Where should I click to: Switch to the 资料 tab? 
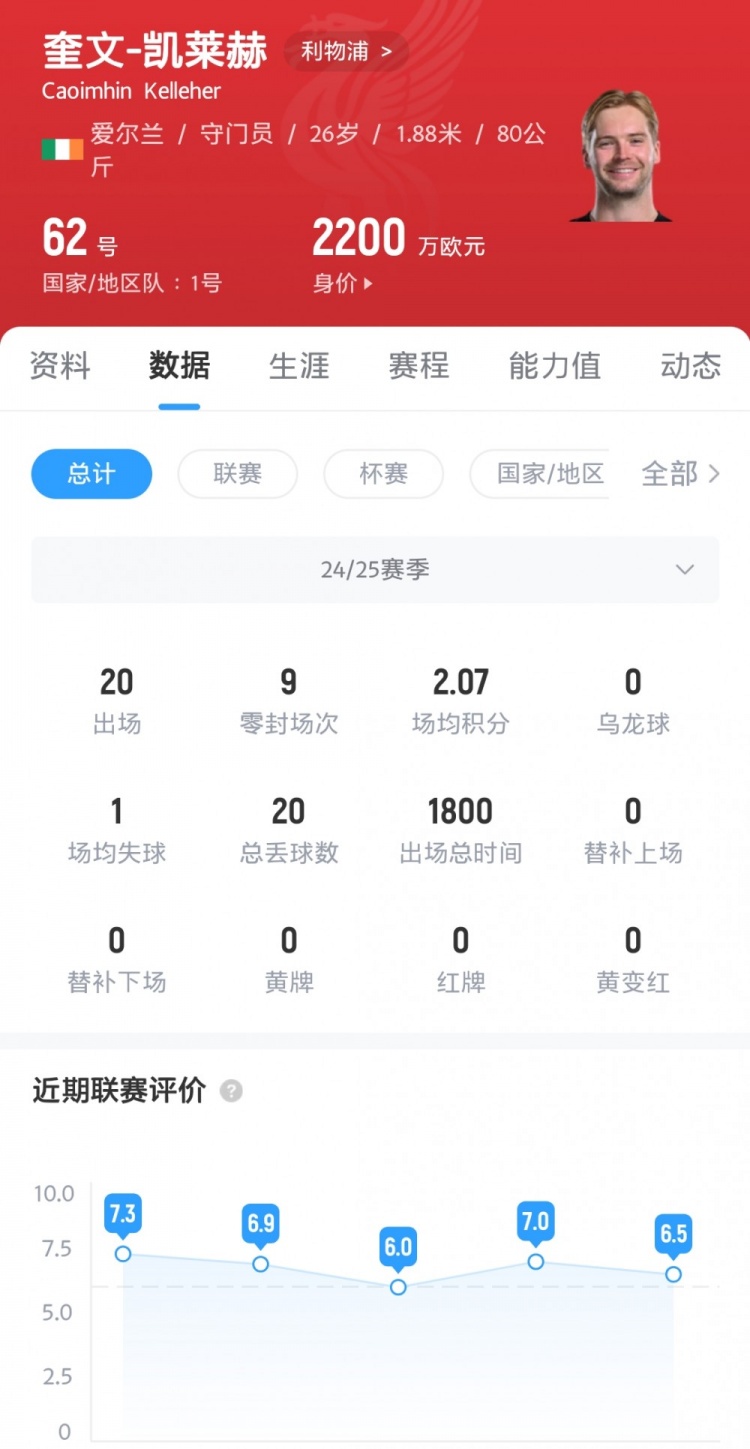tap(60, 366)
